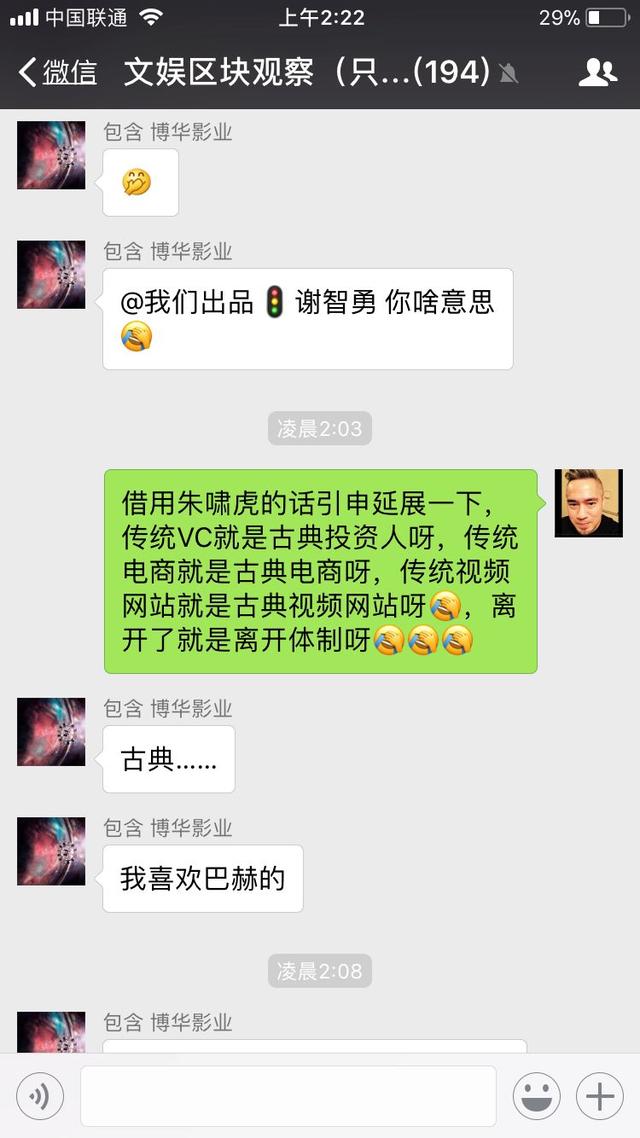This screenshot has width=640, height=1138.
Task: Open the group members info icon
Action: (x=598, y=72)
